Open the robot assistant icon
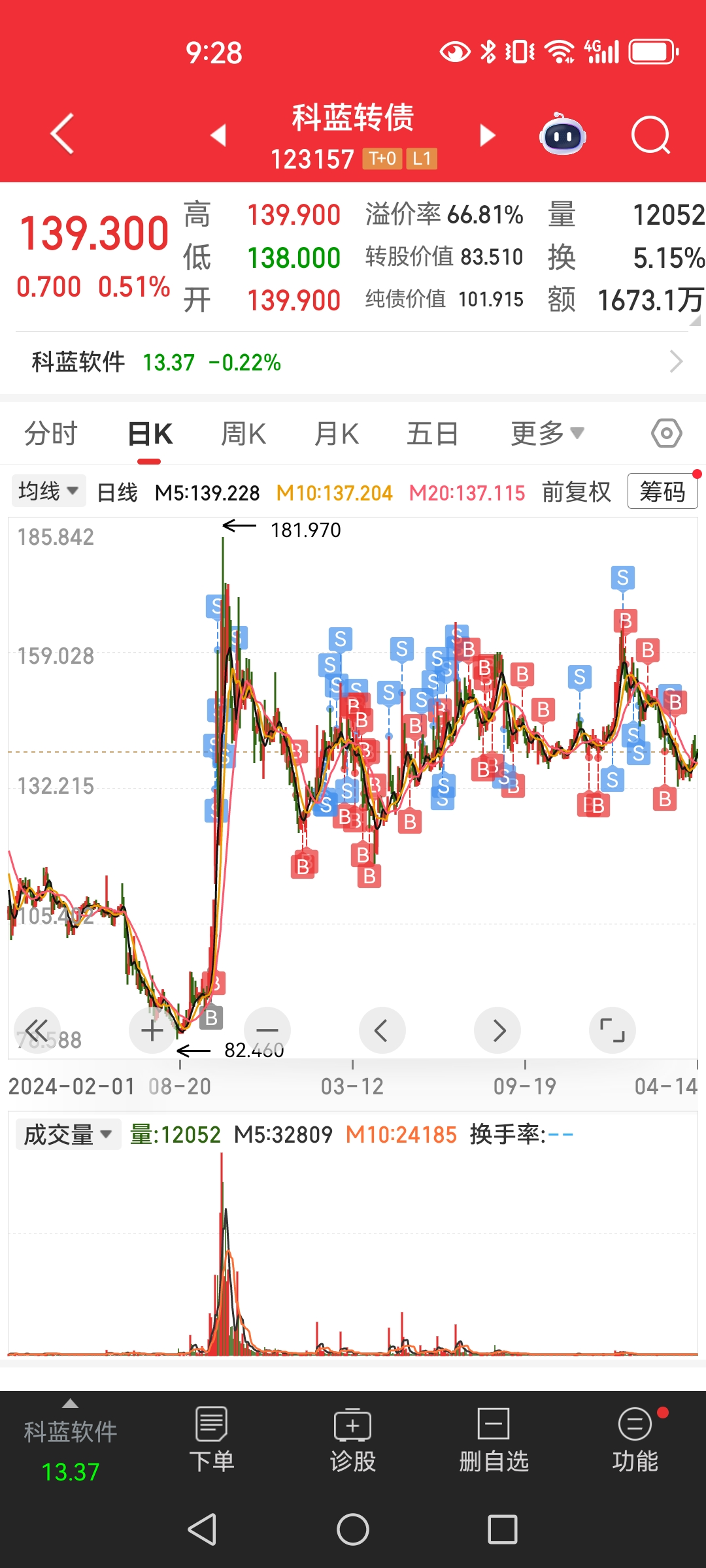The image size is (706, 1568). point(562,135)
